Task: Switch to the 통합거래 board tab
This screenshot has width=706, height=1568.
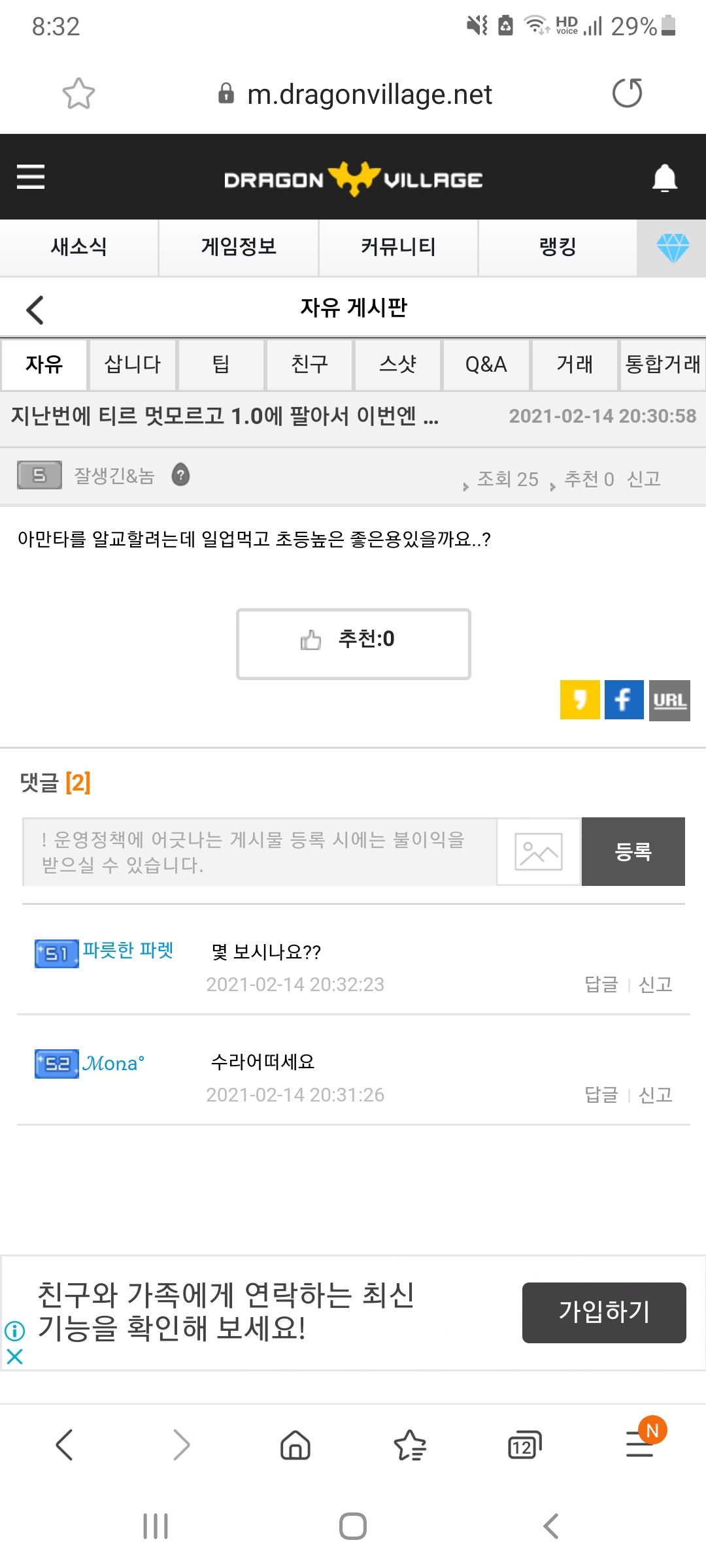Action: pos(663,364)
